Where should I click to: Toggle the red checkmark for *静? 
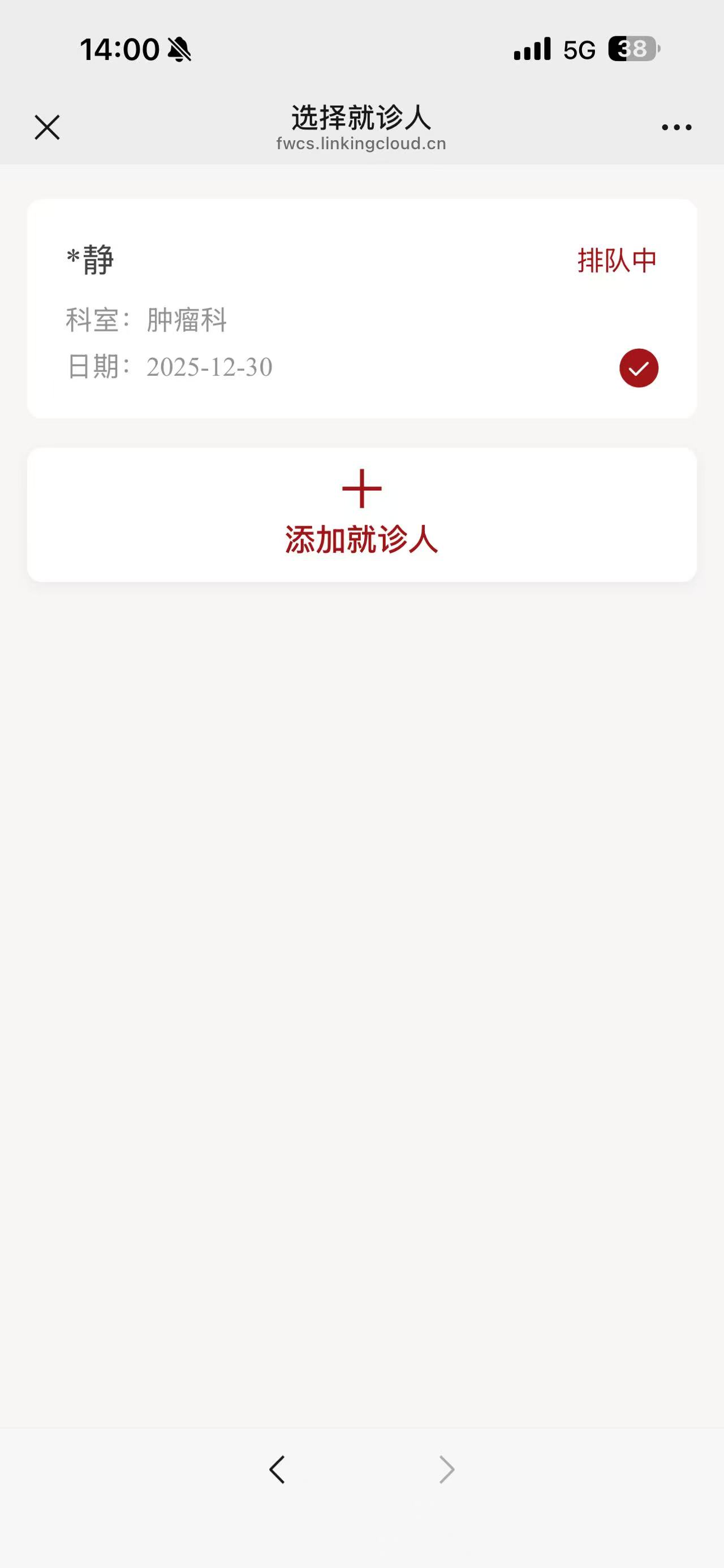(x=638, y=369)
